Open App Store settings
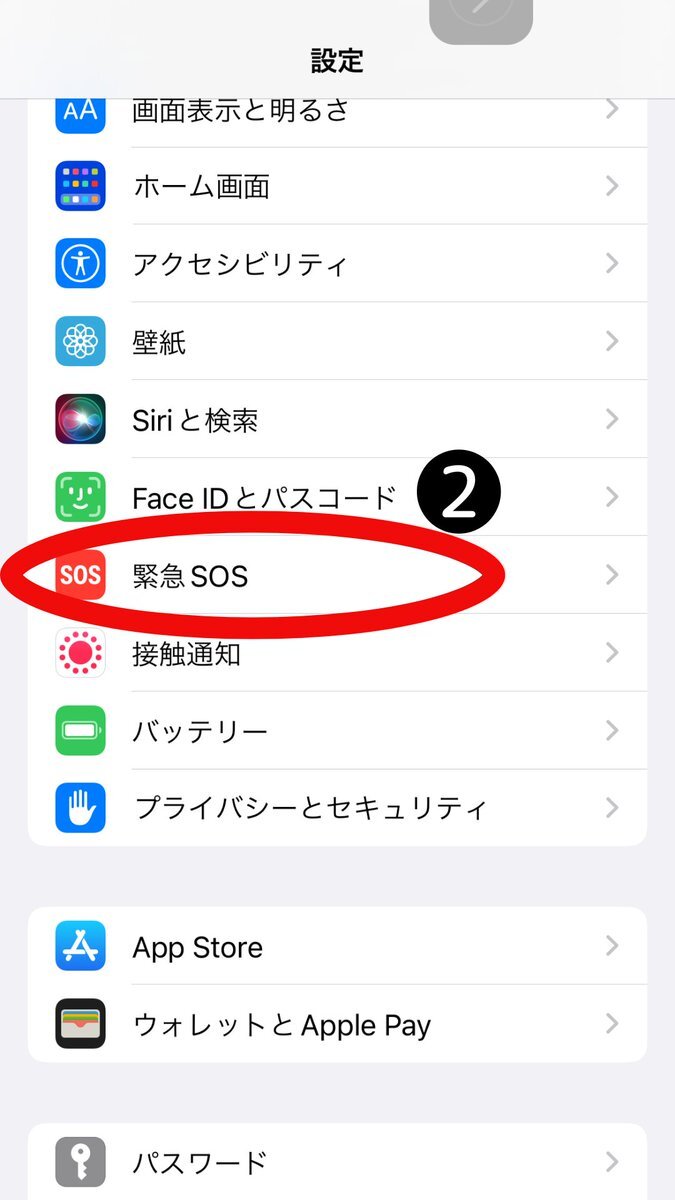 pos(338,947)
